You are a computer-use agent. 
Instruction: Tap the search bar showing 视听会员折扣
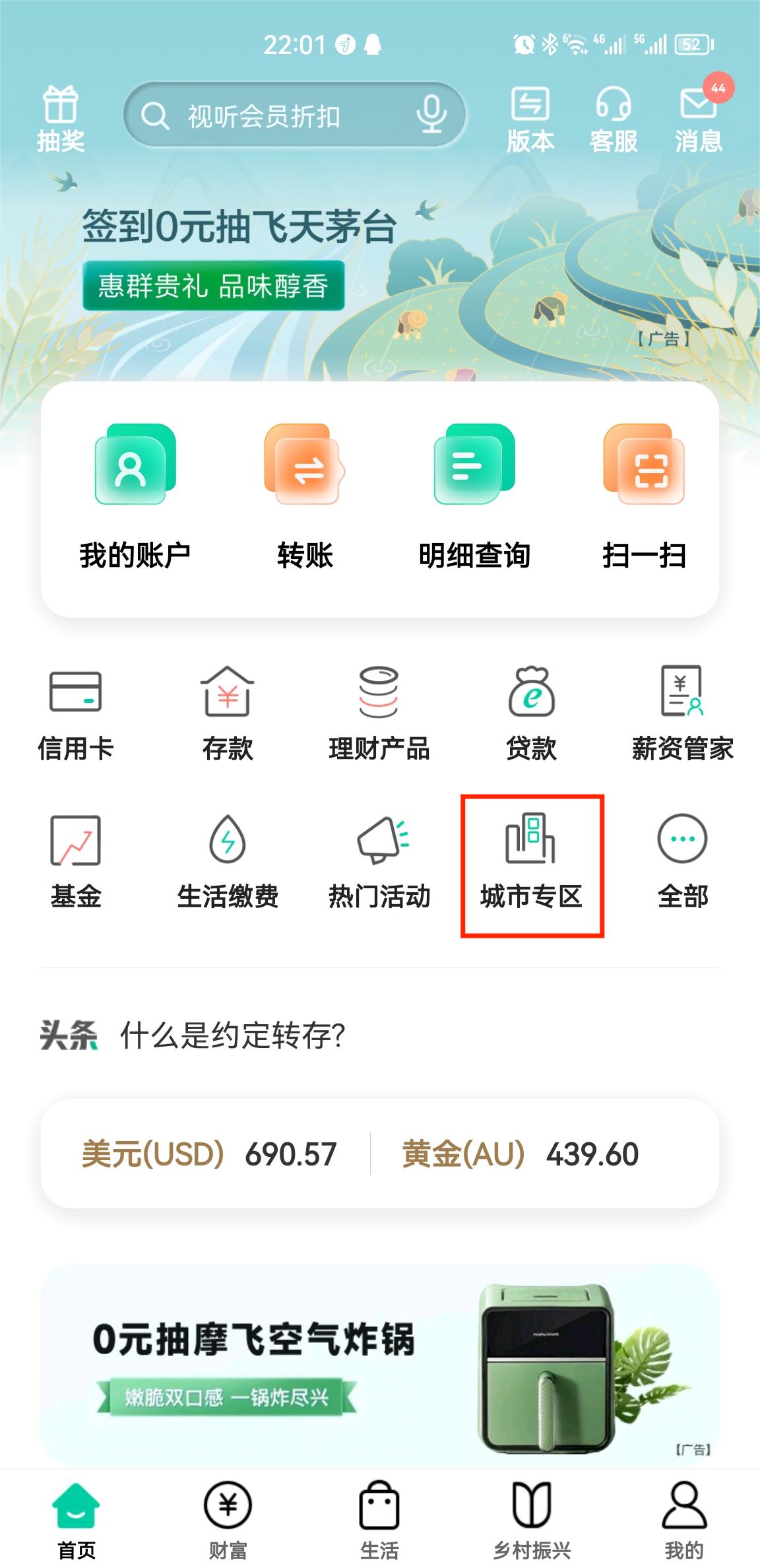click(x=284, y=115)
